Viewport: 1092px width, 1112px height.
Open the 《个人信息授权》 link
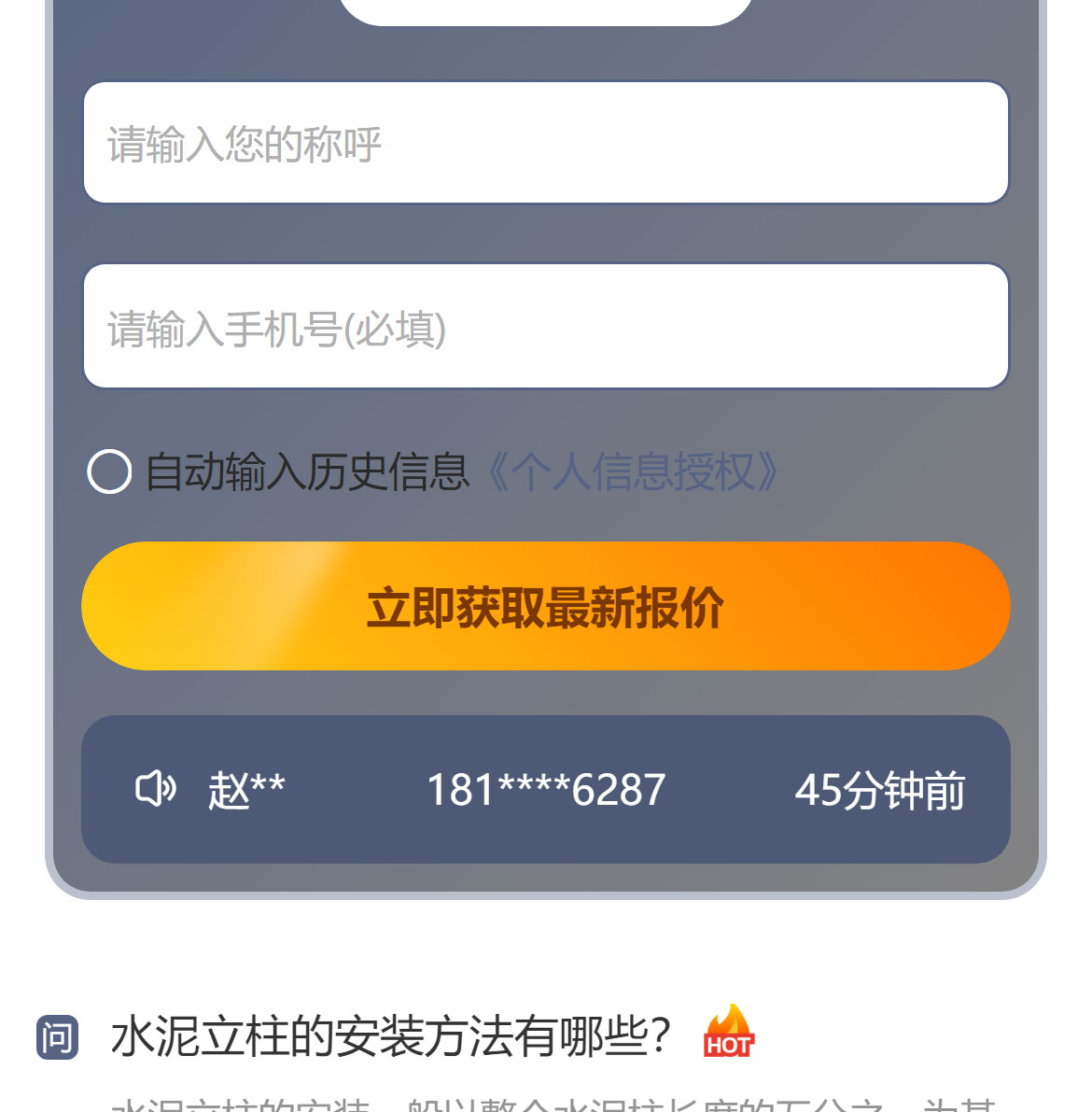click(x=633, y=472)
